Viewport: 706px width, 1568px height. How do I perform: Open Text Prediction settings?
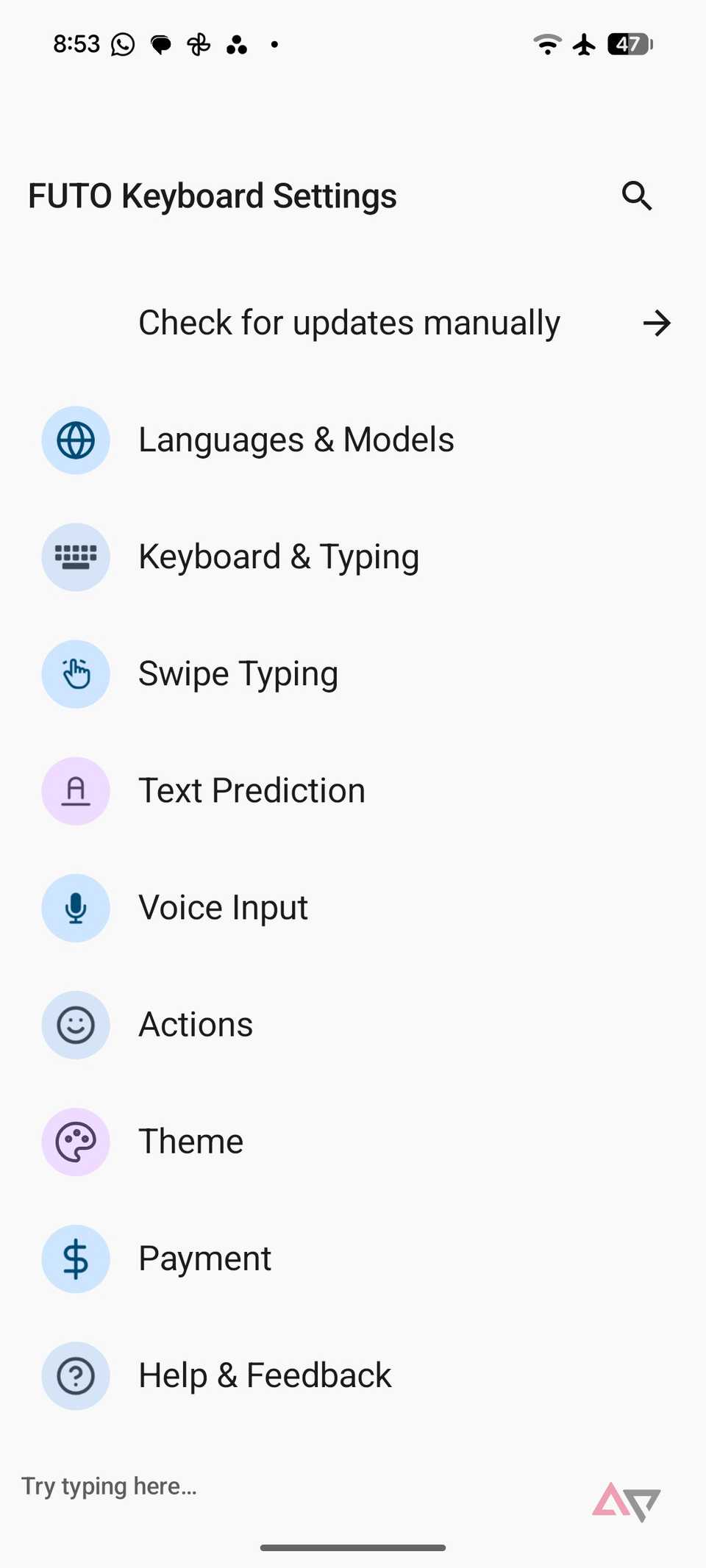tap(353, 790)
